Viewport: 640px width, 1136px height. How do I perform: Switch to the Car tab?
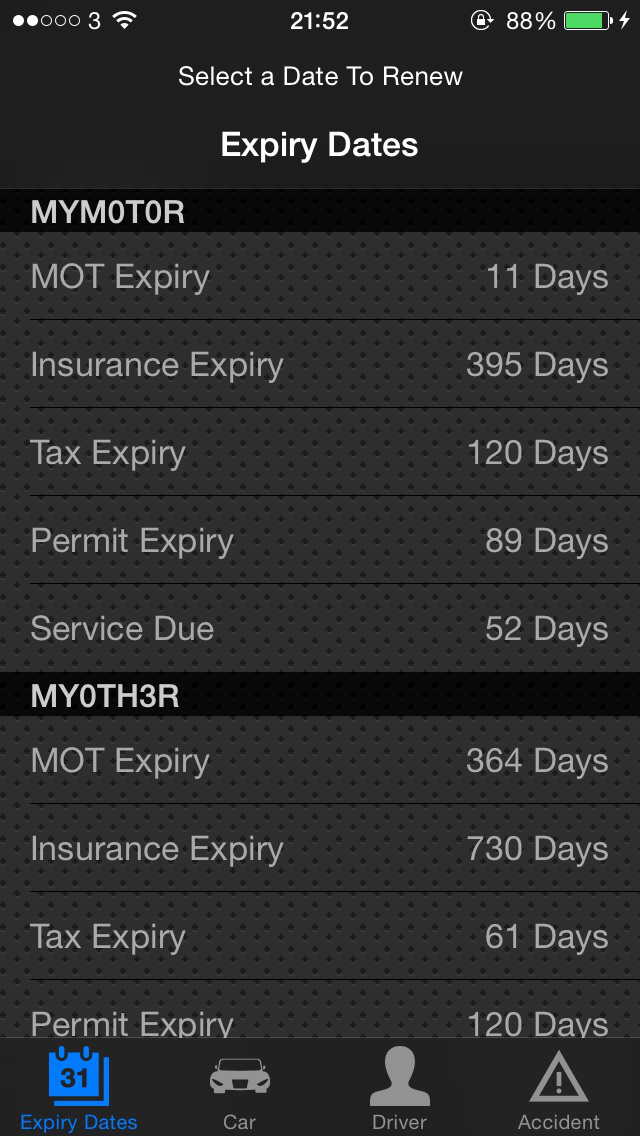(x=240, y=1089)
